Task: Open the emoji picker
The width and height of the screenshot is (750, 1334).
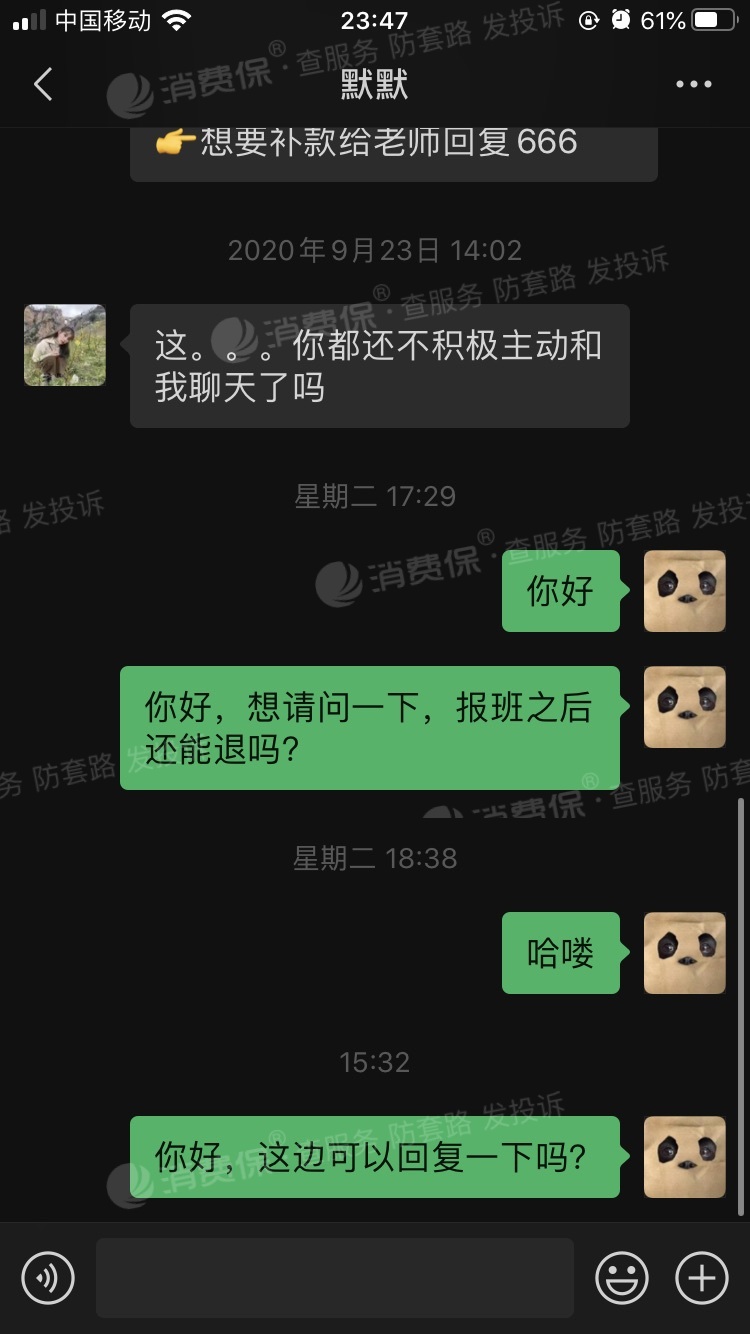Action: tap(621, 1278)
